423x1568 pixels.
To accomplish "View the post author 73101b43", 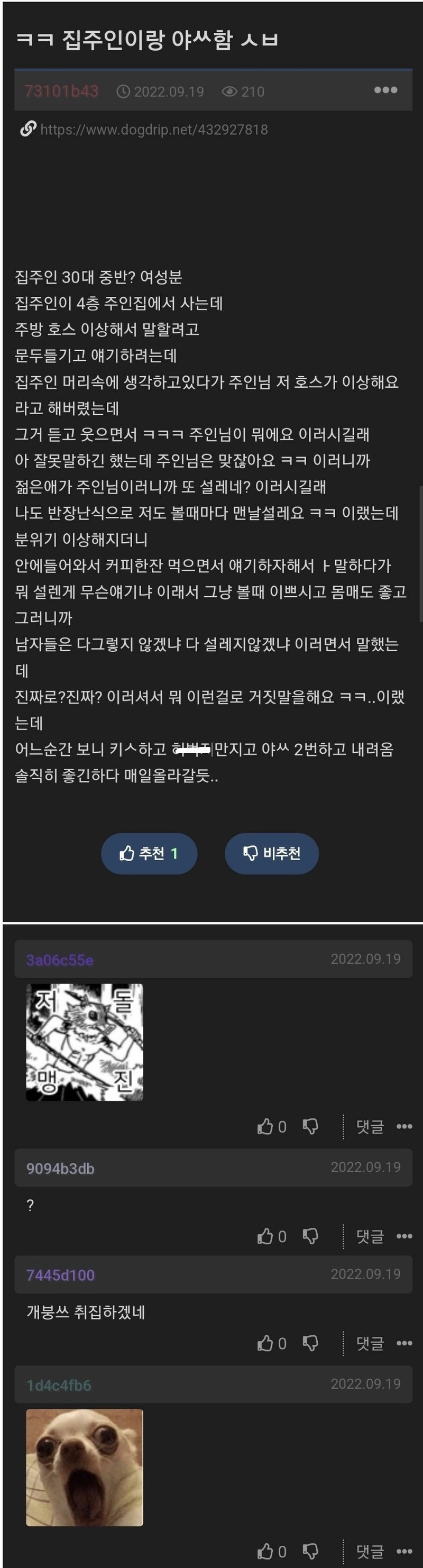I will click(x=61, y=92).
